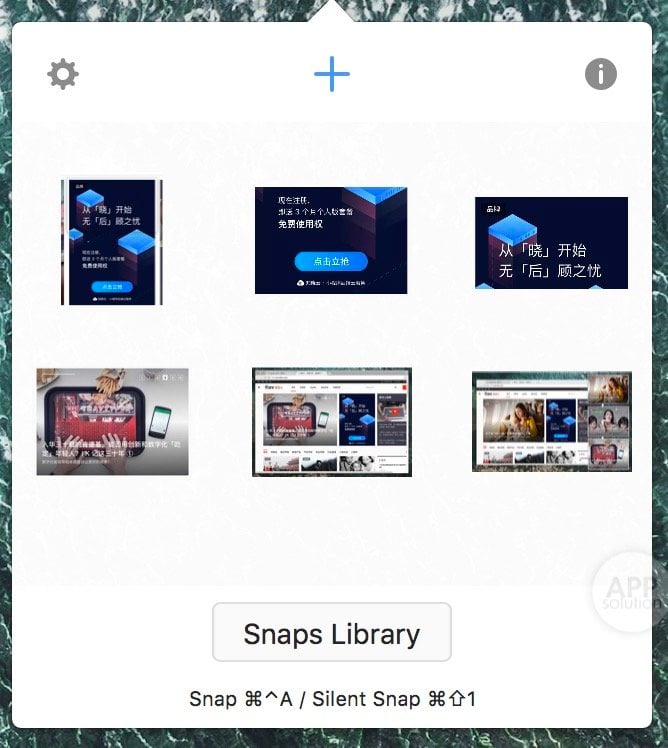Open the settings gear
Viewport: 668px width, 748px height.
pyautogui.click(x=63, y=74)
